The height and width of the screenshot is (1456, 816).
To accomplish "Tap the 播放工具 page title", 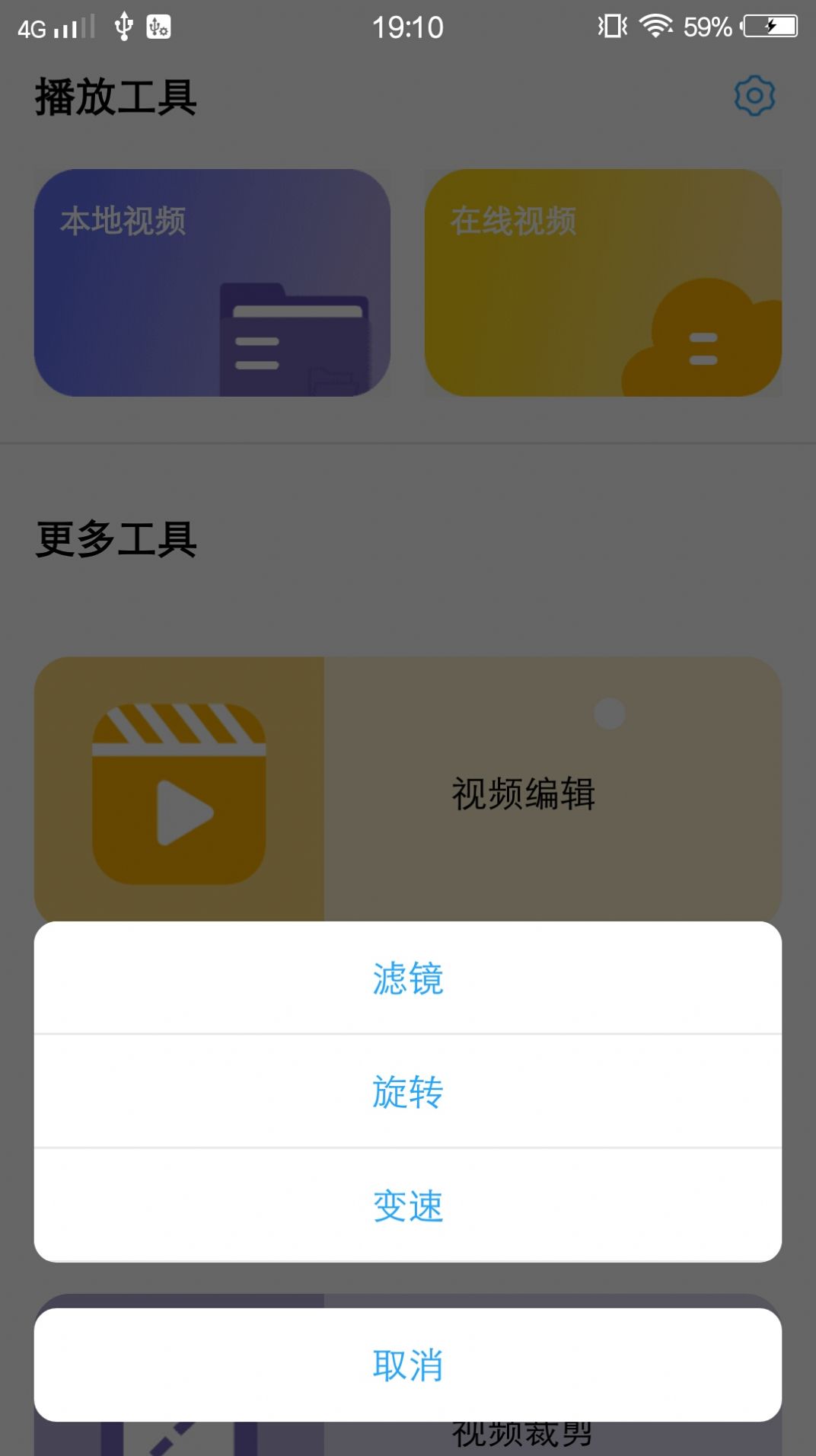I will click(114, 96).
